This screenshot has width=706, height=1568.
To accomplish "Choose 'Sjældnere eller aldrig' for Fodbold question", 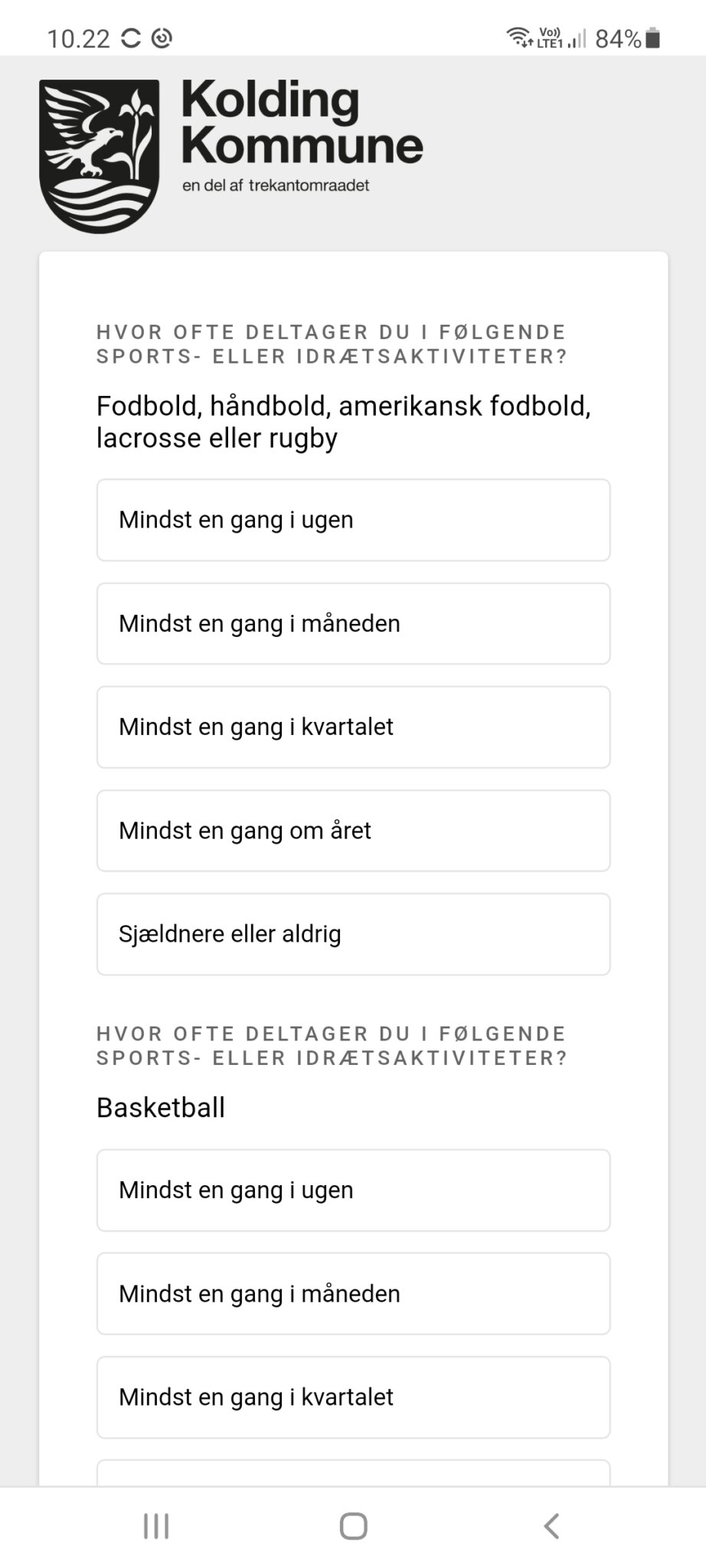I will click(x=353, y=934).
